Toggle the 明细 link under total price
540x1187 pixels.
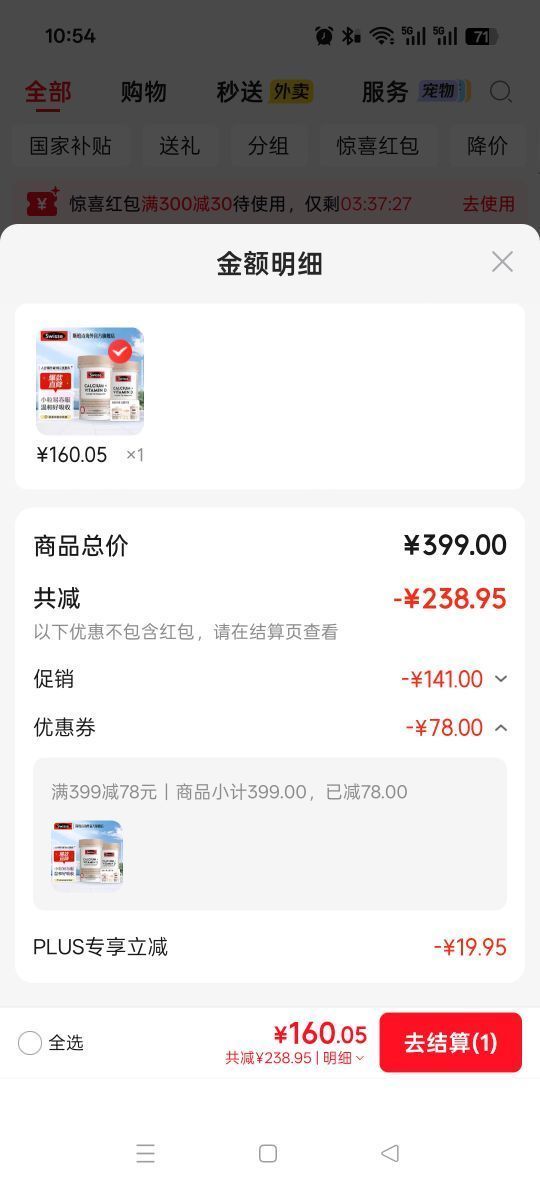[x=343, y=1058]
